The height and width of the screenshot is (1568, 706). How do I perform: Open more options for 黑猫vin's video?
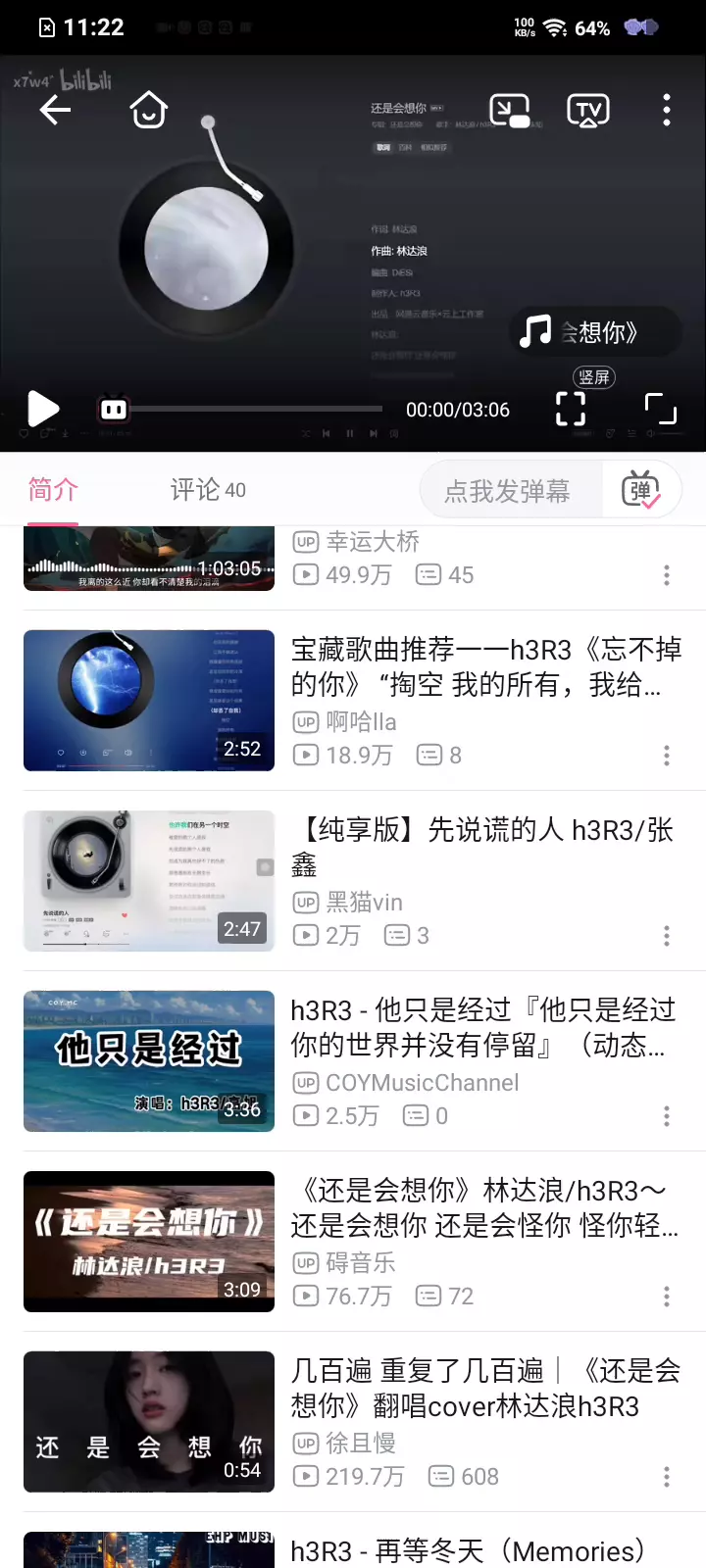click(667, 936)
